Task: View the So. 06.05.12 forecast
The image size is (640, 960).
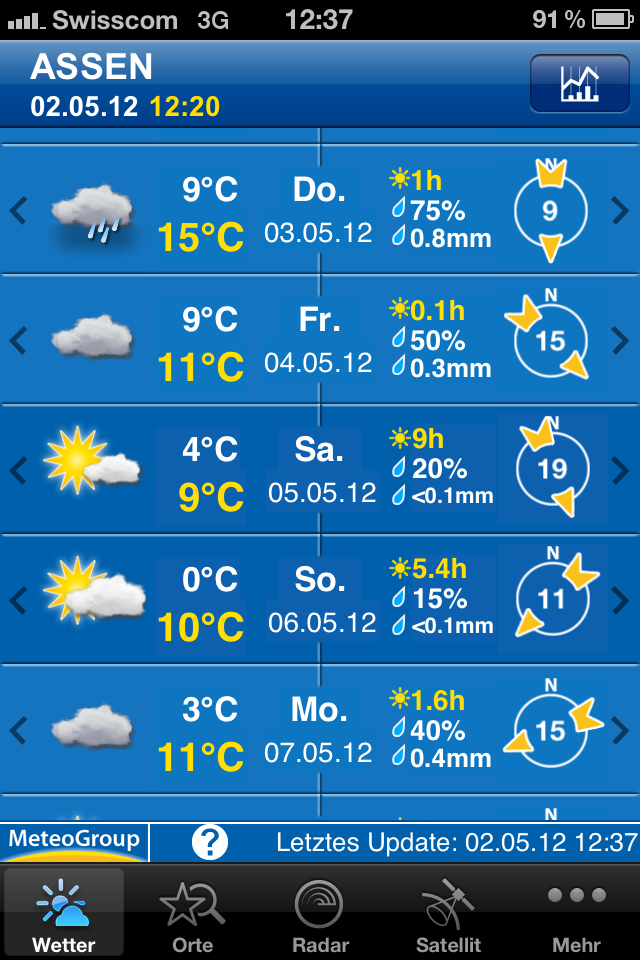Action: point(319,600)
